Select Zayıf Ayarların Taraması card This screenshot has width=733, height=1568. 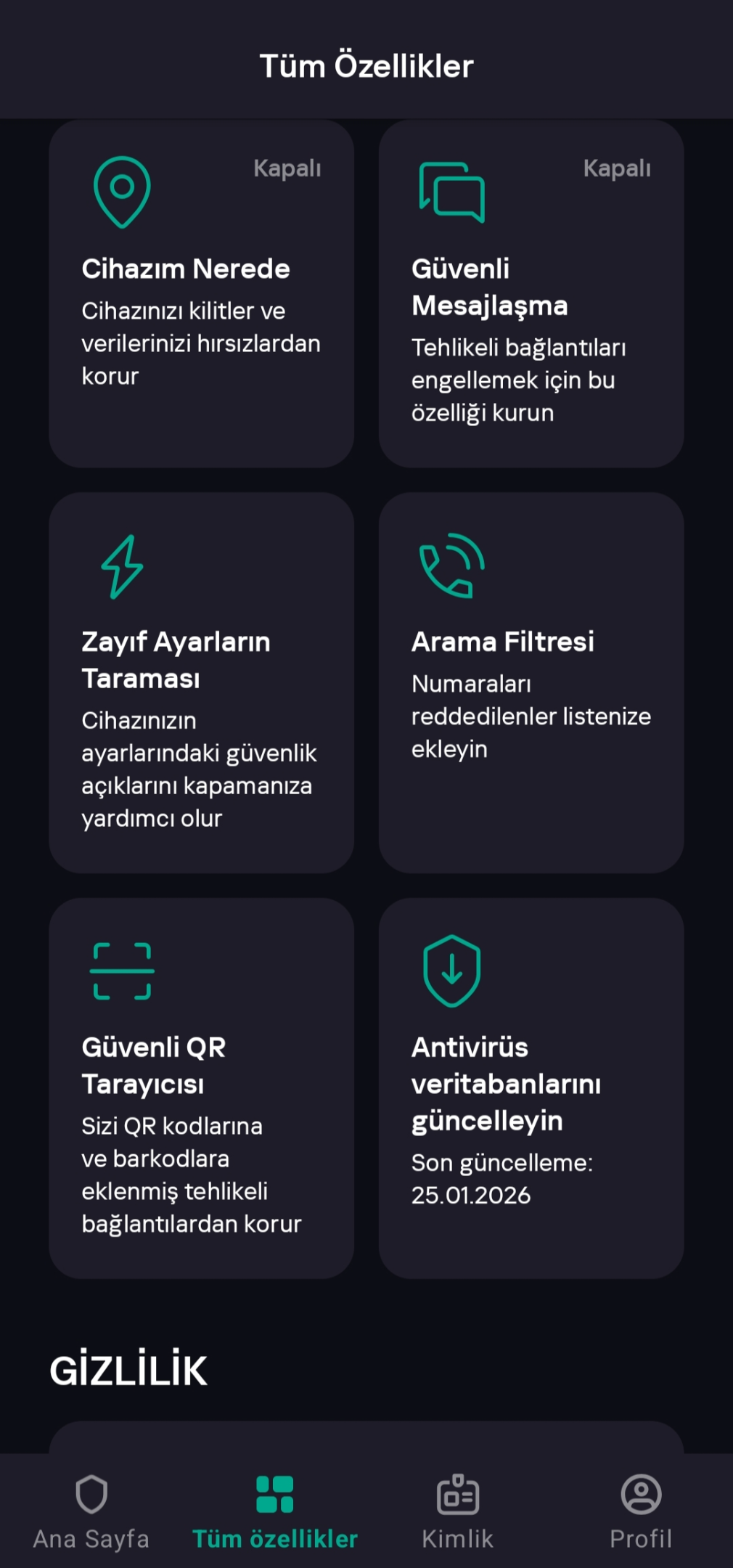(201, 682)
